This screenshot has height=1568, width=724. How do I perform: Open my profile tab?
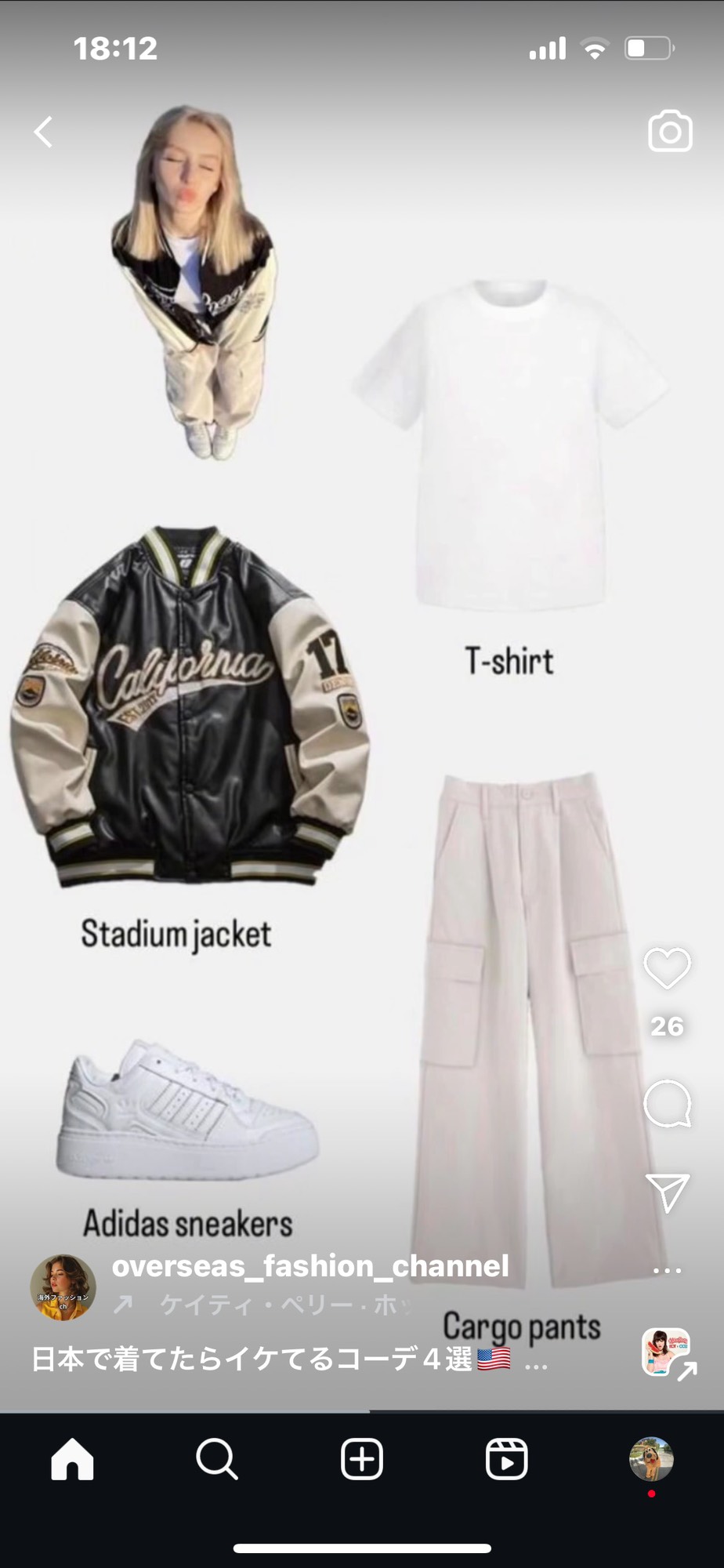click(651, 1460)
